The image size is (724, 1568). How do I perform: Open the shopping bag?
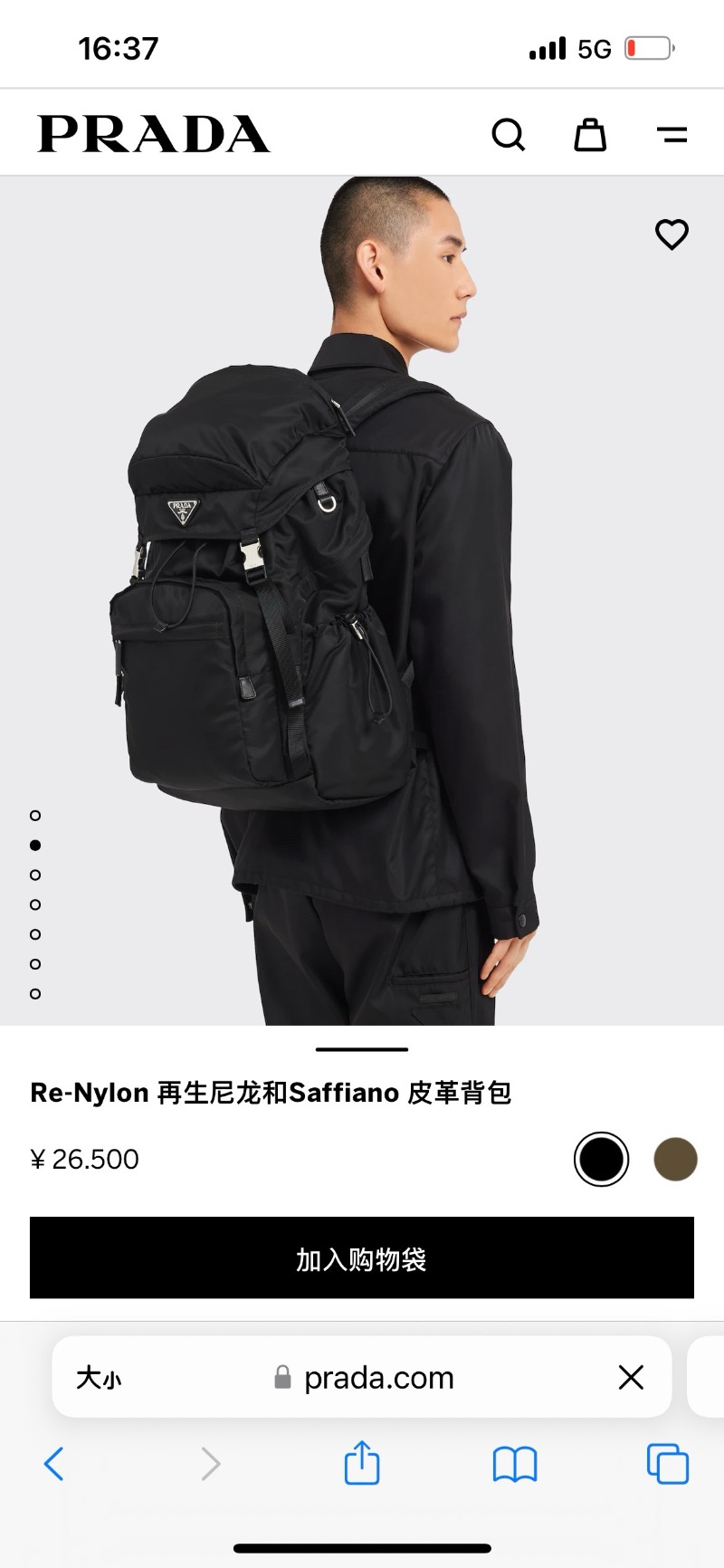point(590,135)
